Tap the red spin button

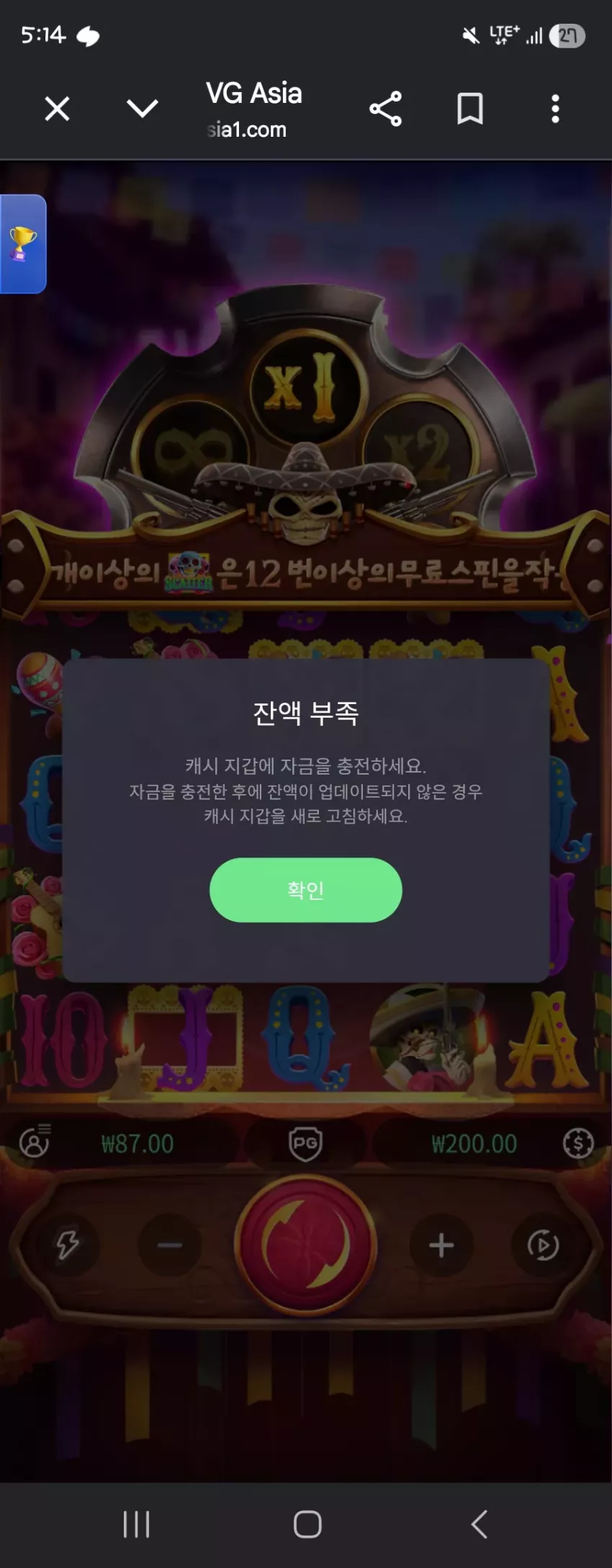[306, 1244]
